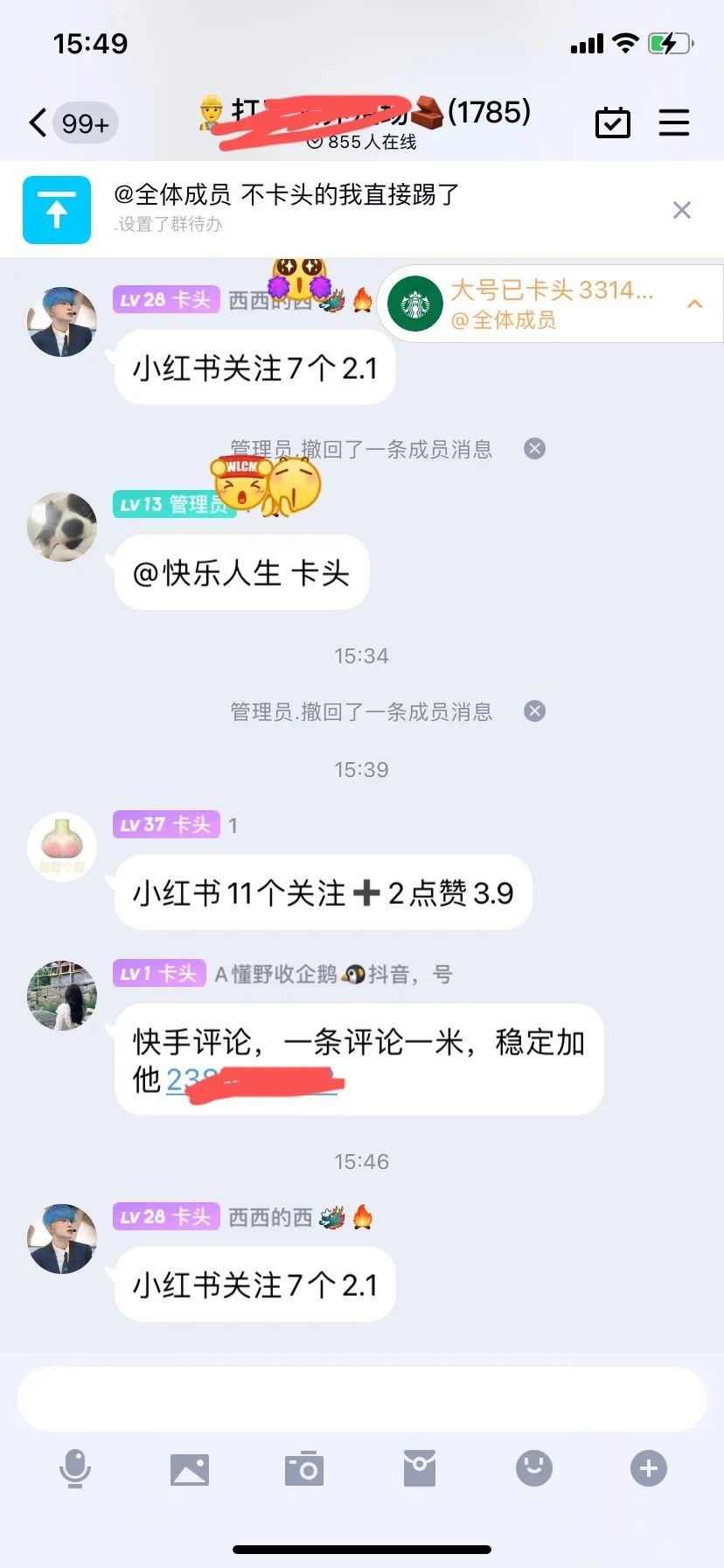Tap the LV 37 卡头 member badge
This screenshot has height=1568, width=724.
pos(167,824)
